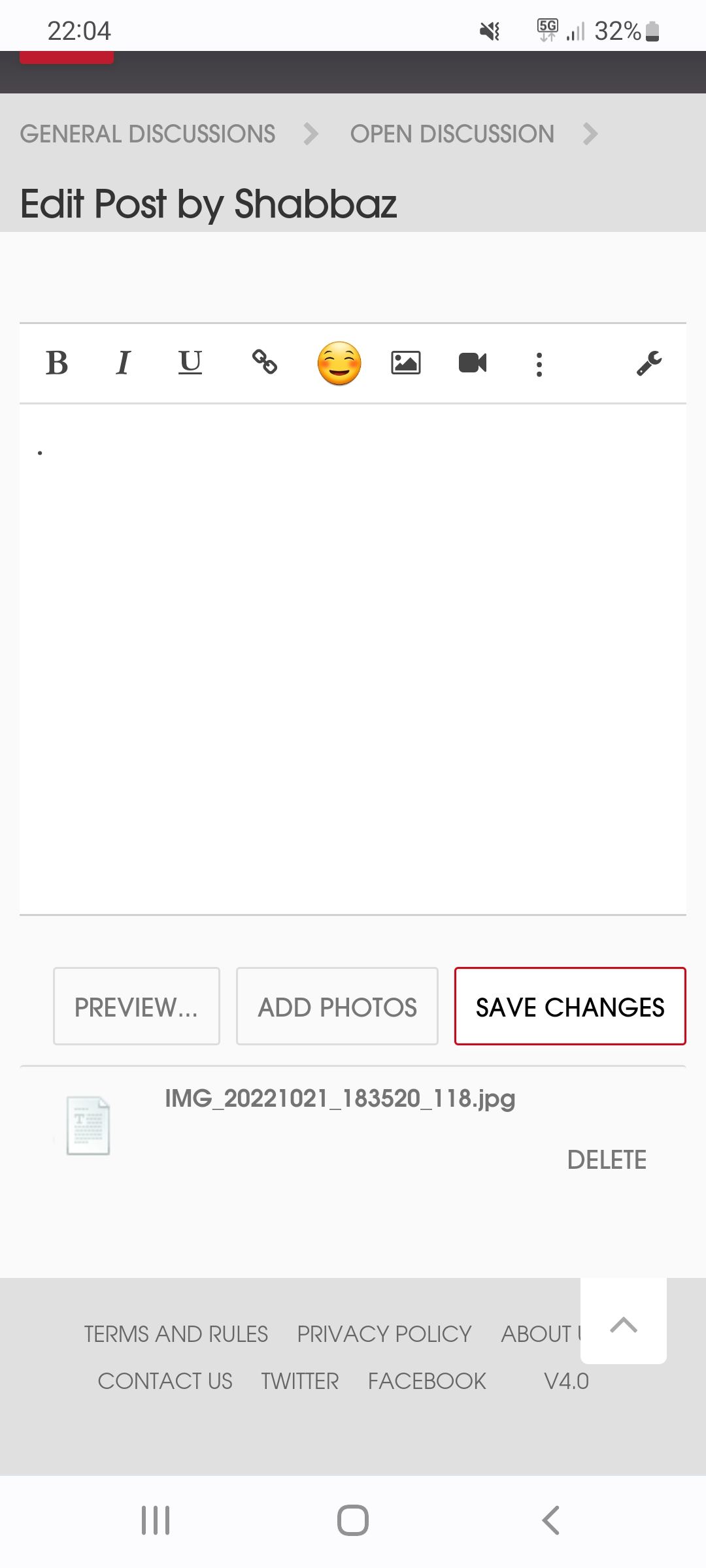
Task: Open Privacy Policy link
Action: pos(384,1334)
